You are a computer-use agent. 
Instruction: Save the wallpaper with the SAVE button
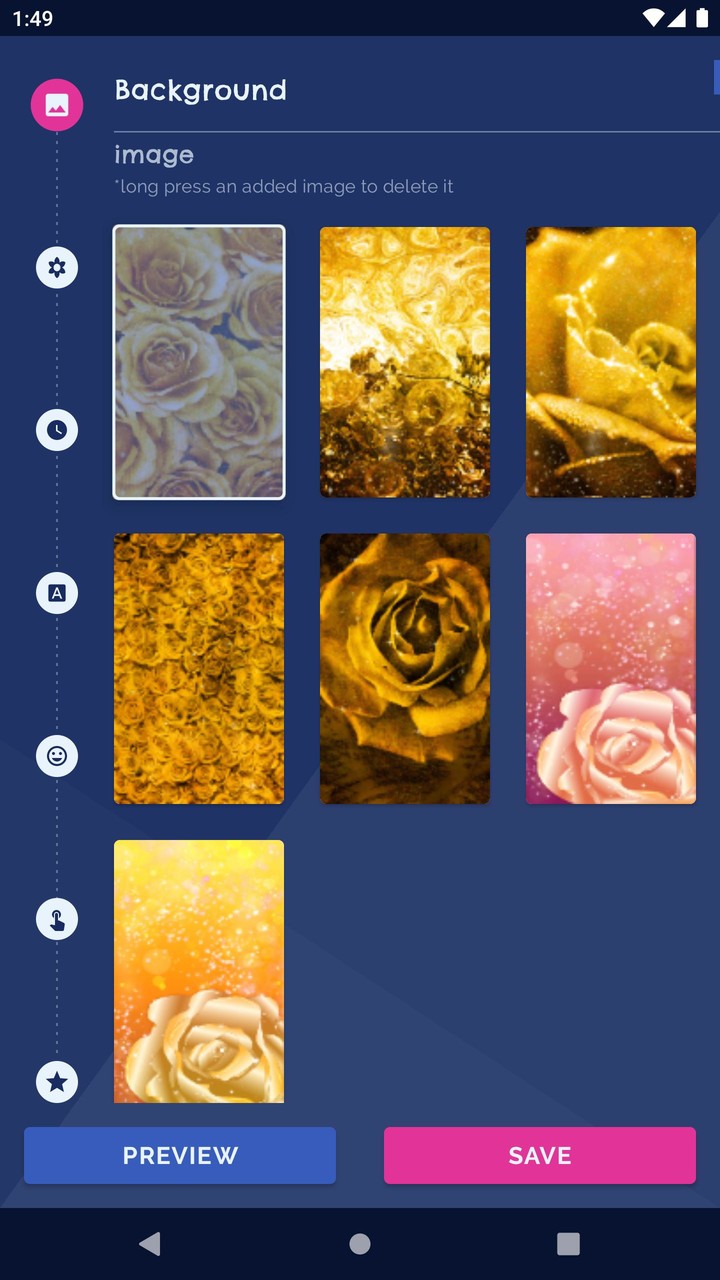point(539,1155)
